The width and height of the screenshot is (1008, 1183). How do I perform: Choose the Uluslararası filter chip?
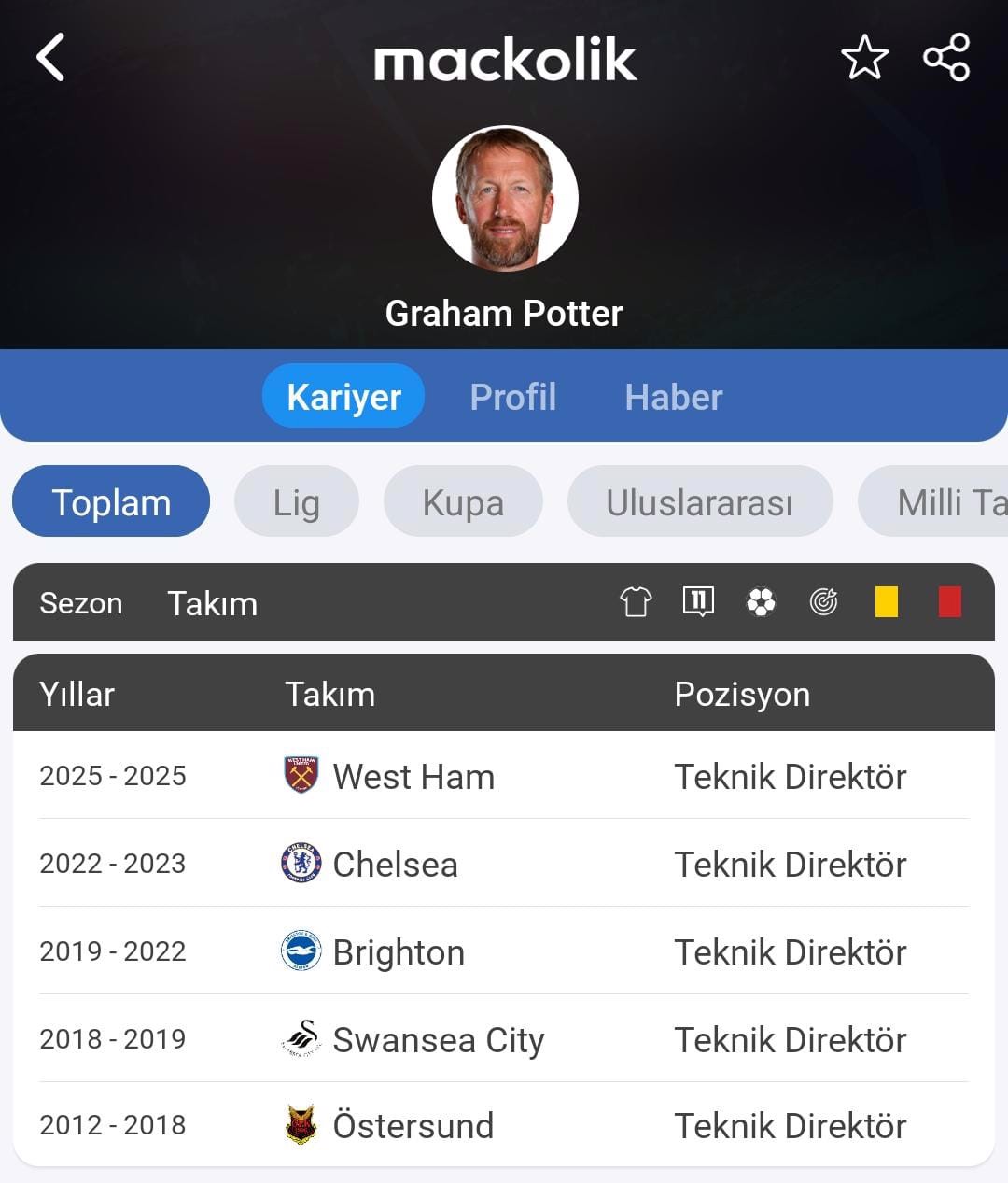pos(699,502)
